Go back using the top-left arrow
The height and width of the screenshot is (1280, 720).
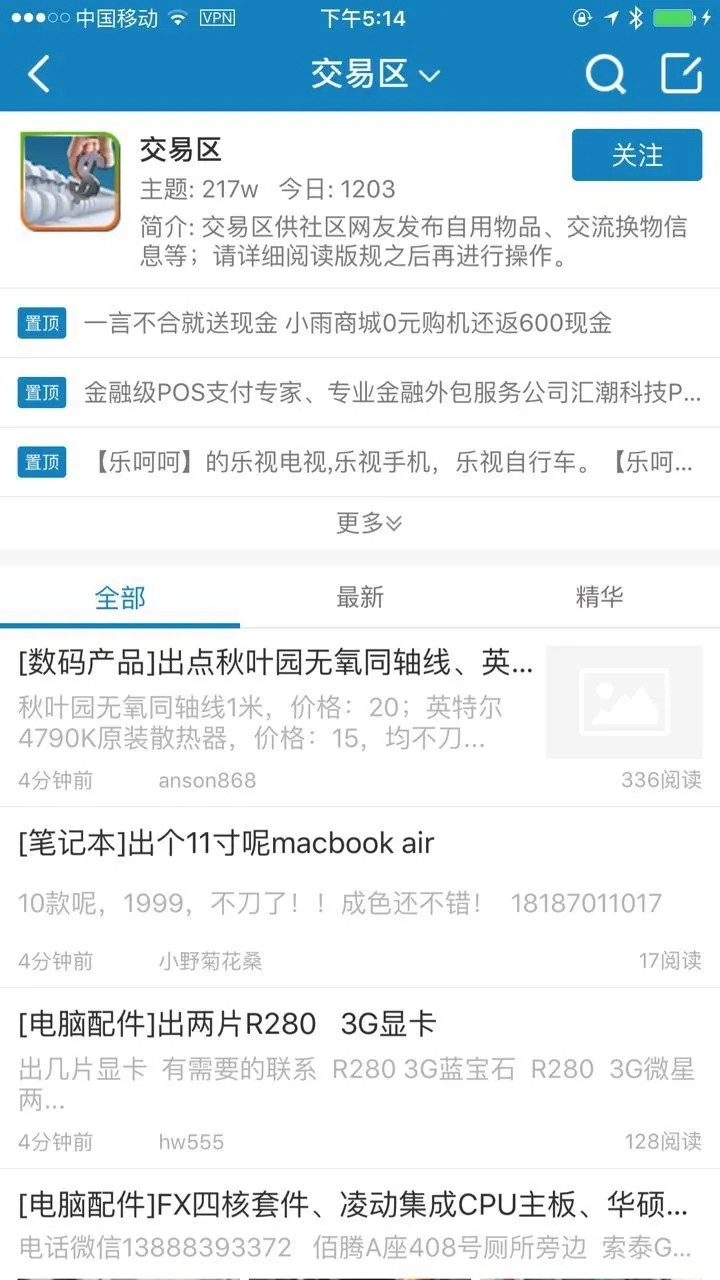pyautogui.click(x=40, y=74)
